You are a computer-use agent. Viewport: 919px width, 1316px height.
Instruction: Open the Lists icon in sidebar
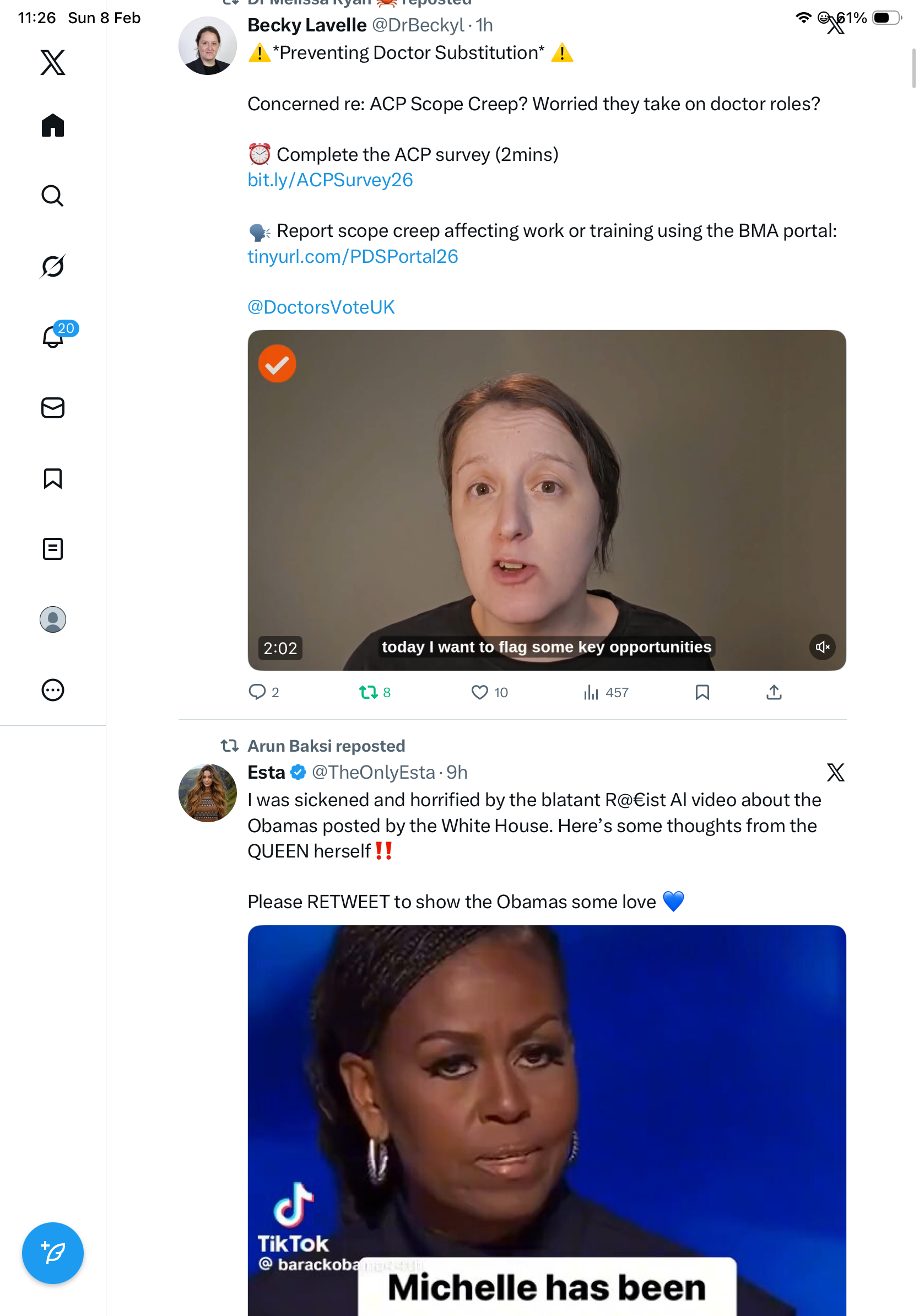click(53, 548)
